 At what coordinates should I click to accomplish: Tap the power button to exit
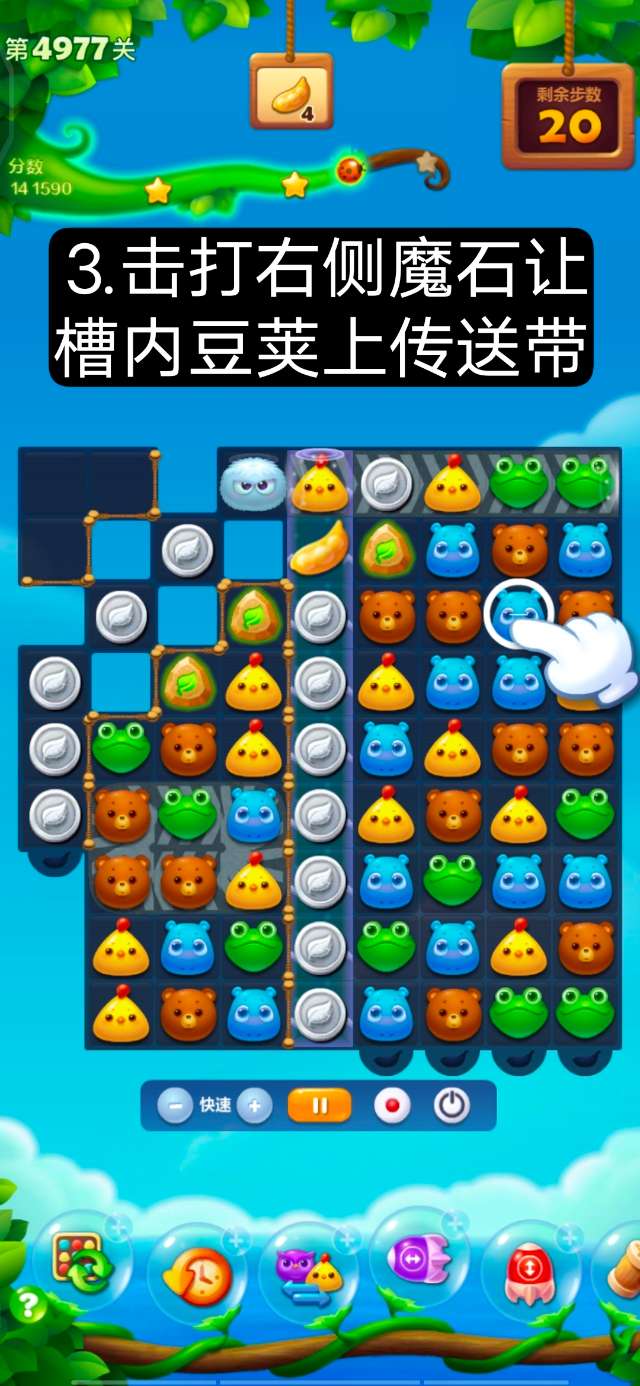[452, 1106]
